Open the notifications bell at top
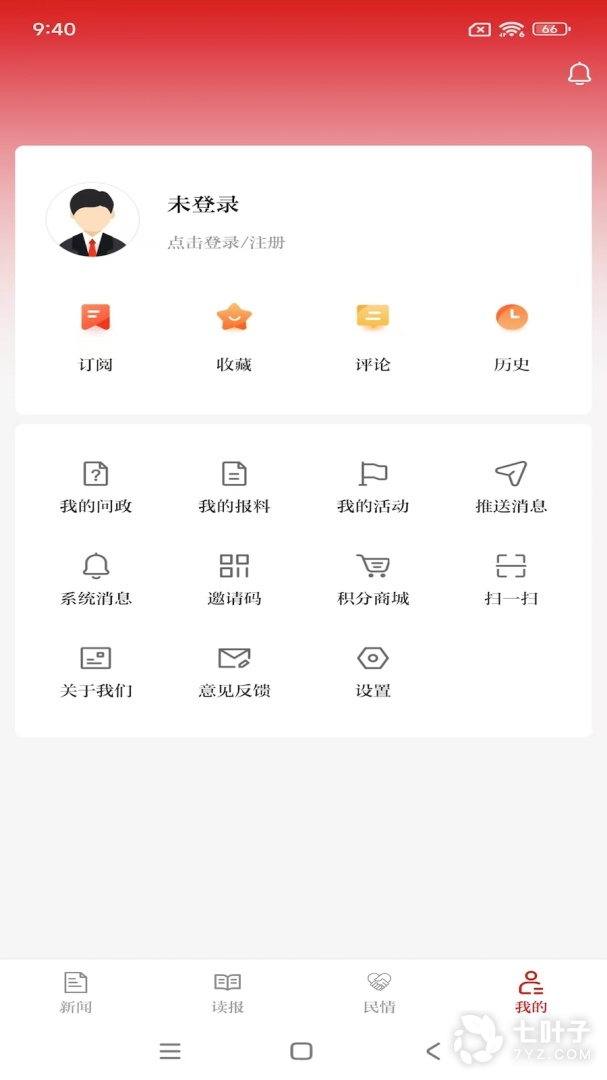 click(579, 74)
